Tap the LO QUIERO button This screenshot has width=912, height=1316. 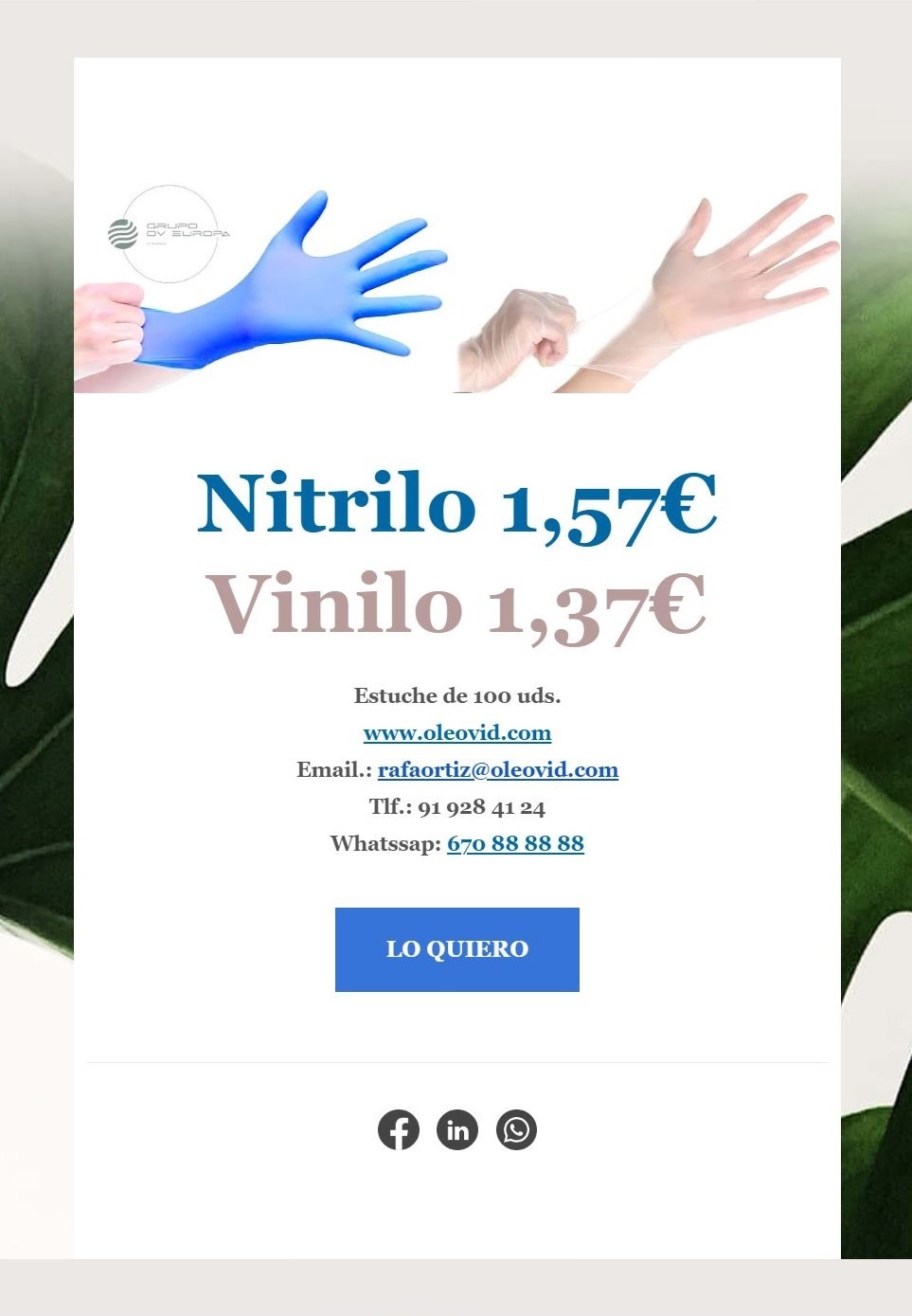click(x=456, y=949)
